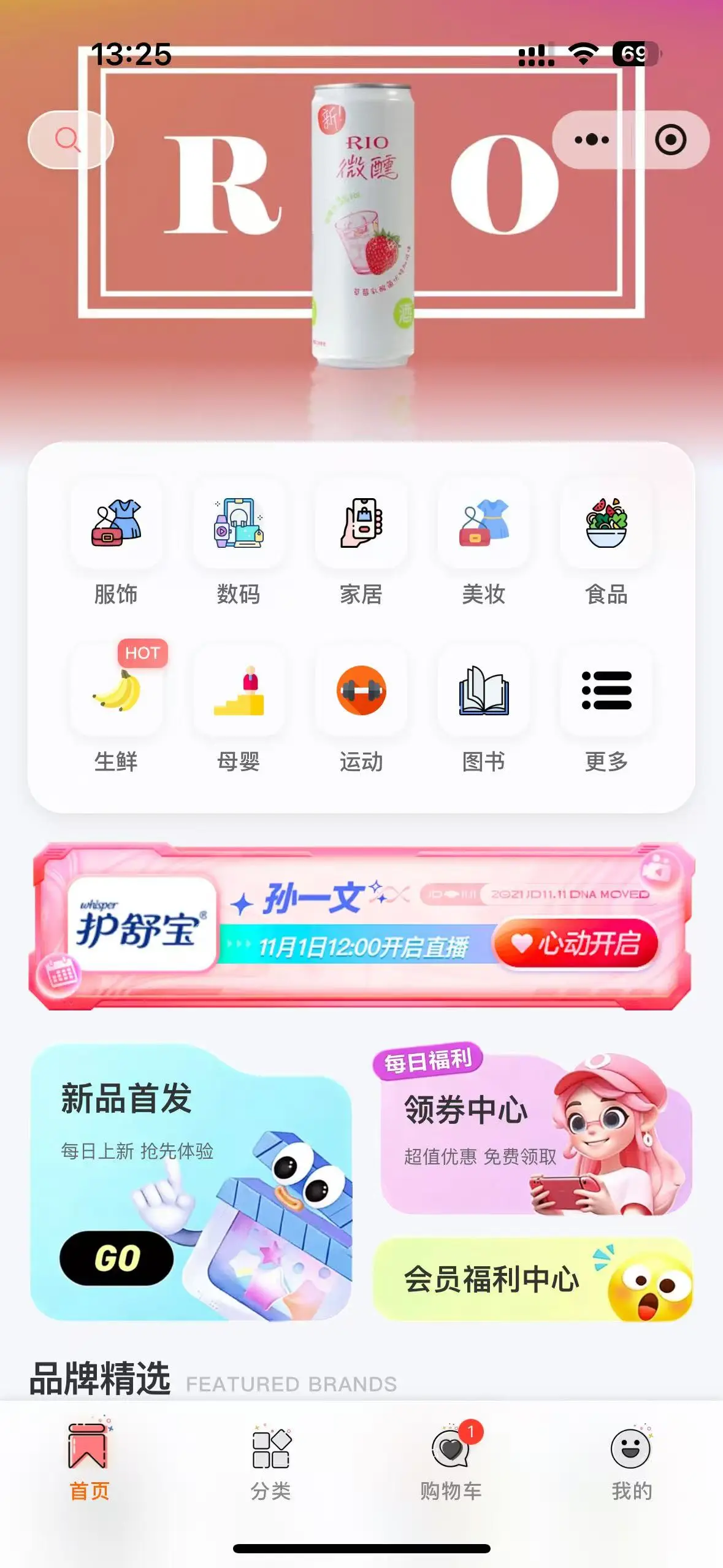The width and height of the screenshot is (723, 1568).
Task: Tap the 心动开启 button on 护舒宝 banner
Action: click(x=576, y=943)
